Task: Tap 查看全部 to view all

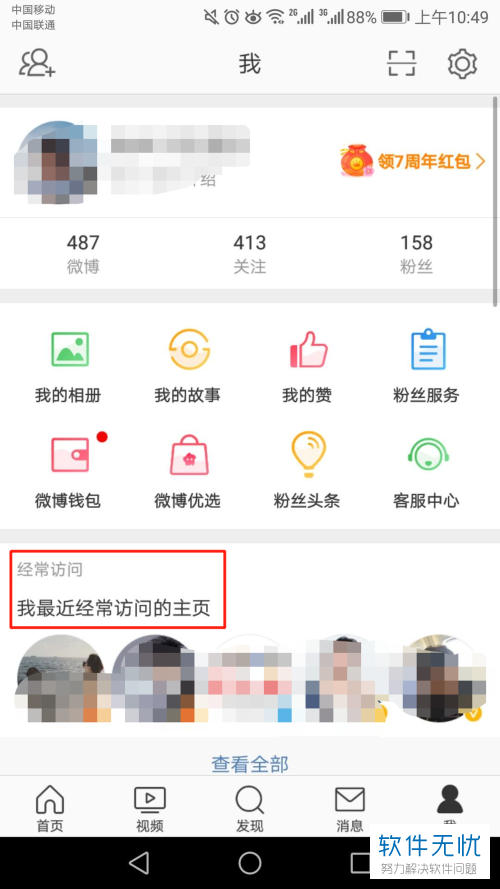Action: 250,764
